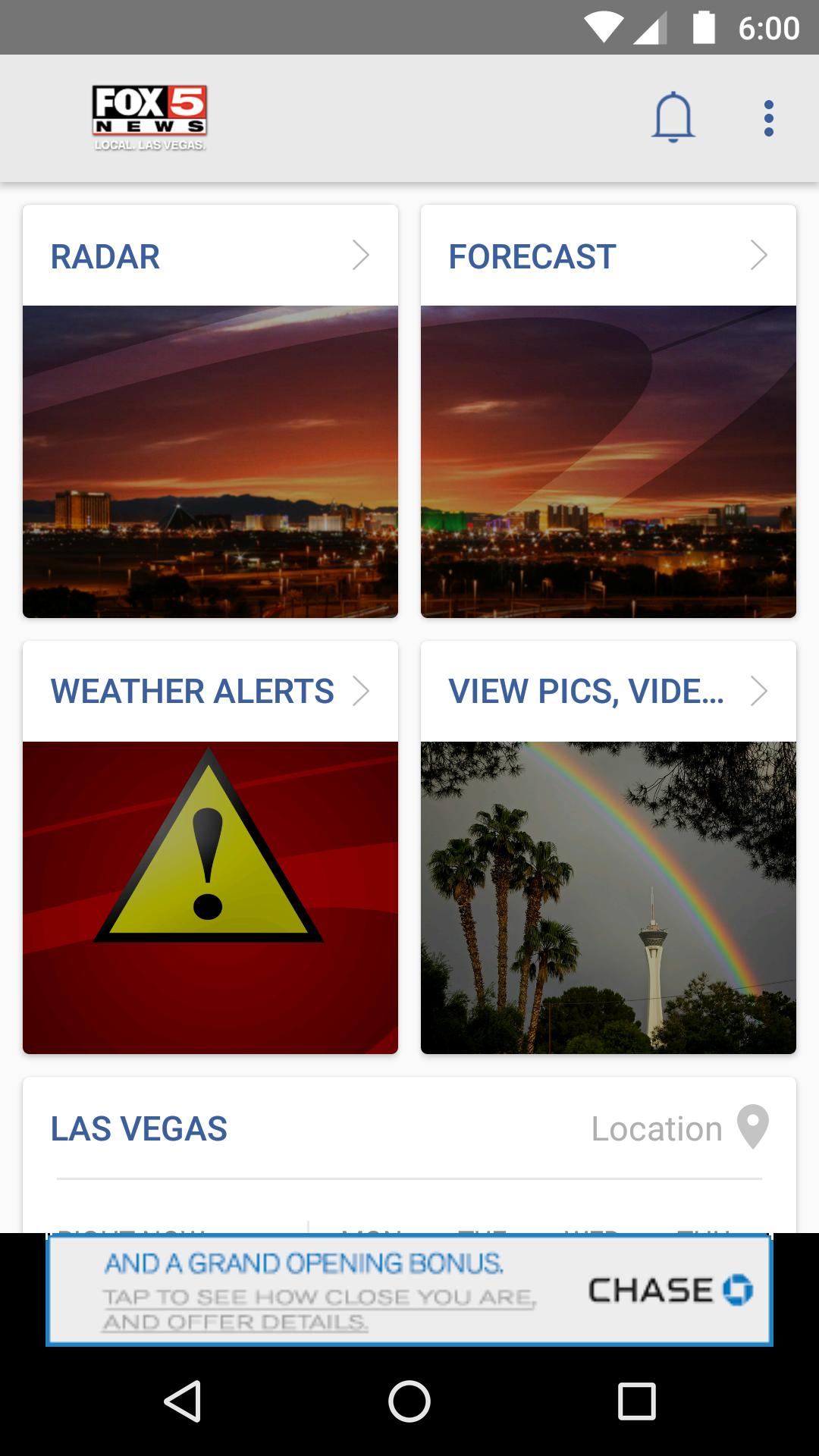This screenshot has width=819, height=1456.
Task: Open VIEW PICS, VIDEO section
Action: tap(585, 690)
